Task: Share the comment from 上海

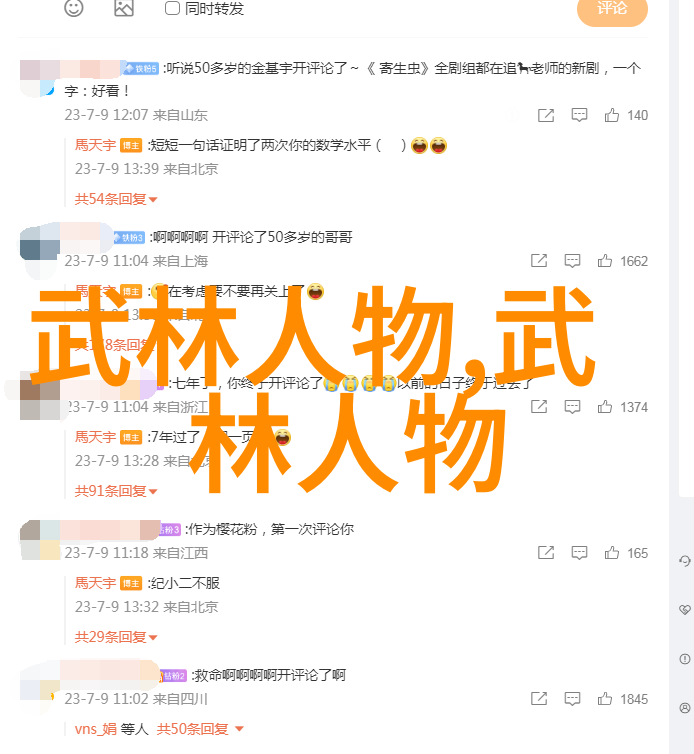Action: [540, 261]
